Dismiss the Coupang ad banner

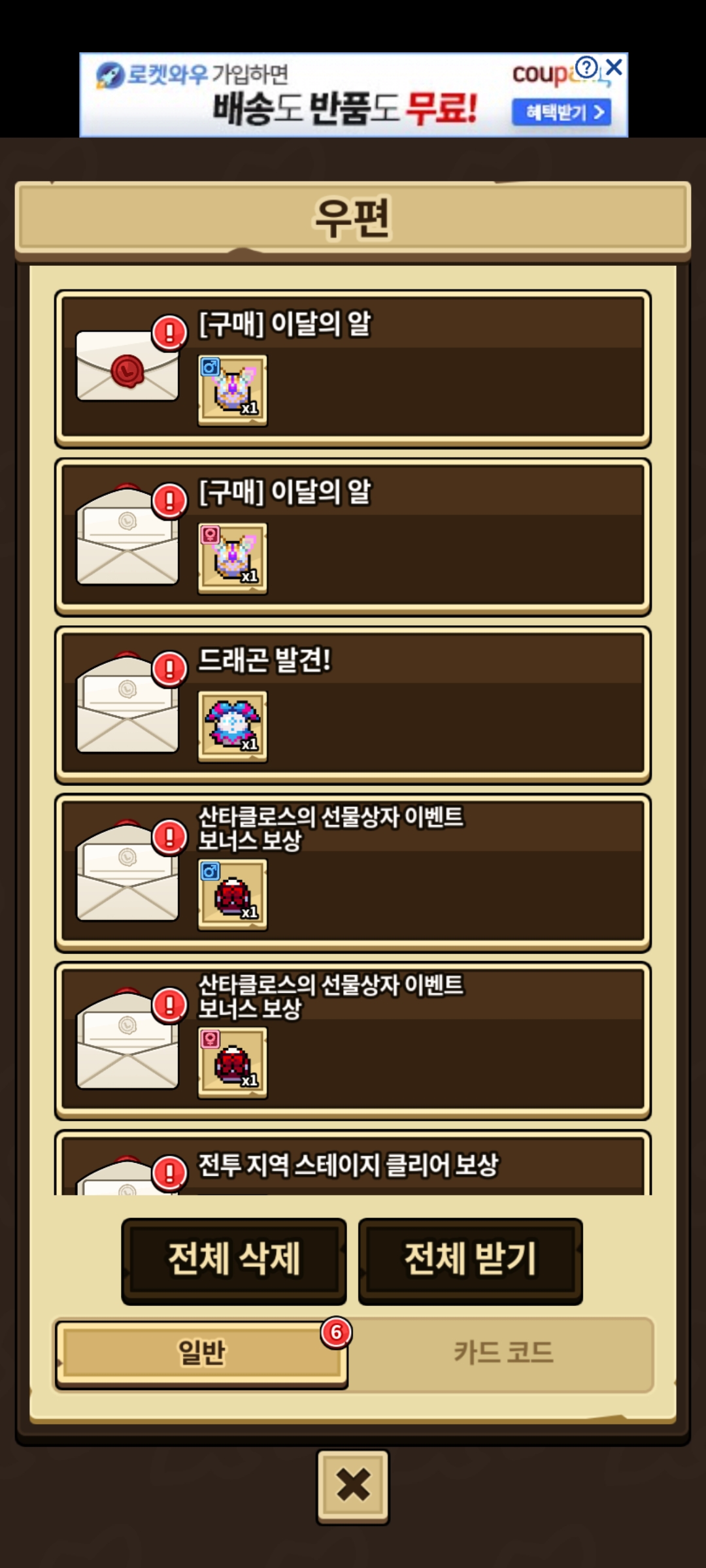coord(614,67)
